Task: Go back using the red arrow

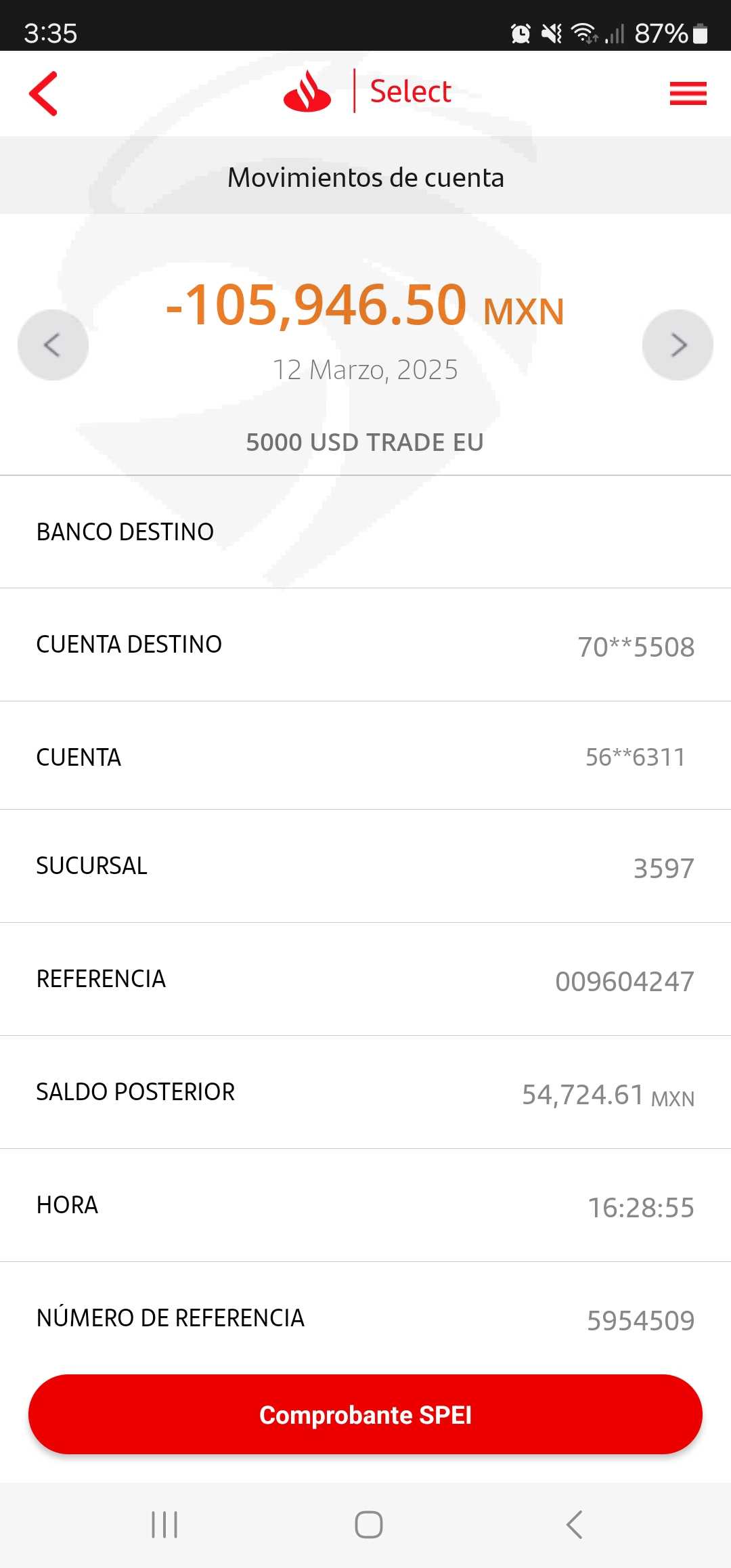Action: (x=43, y=93)
